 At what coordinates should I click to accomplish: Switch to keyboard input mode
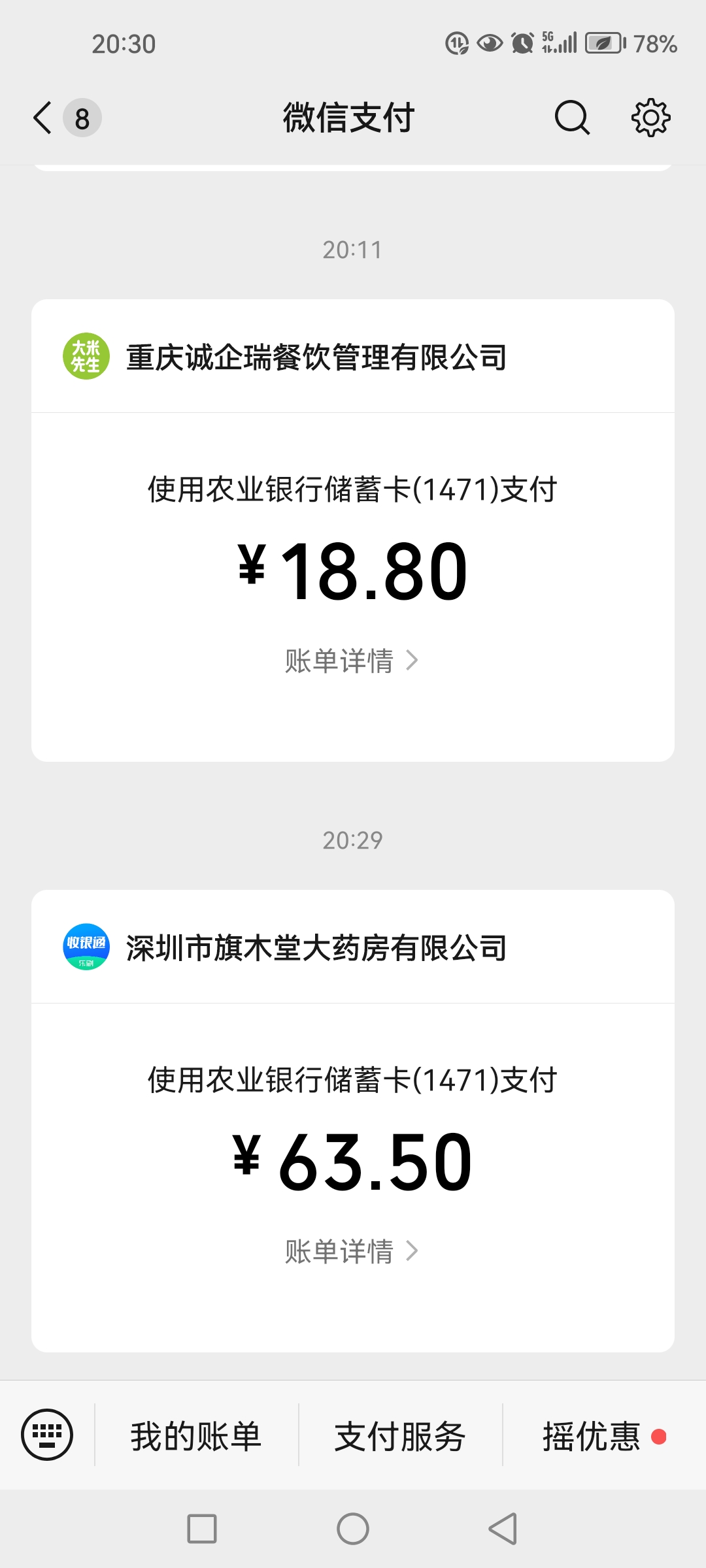coord(47,1435)
